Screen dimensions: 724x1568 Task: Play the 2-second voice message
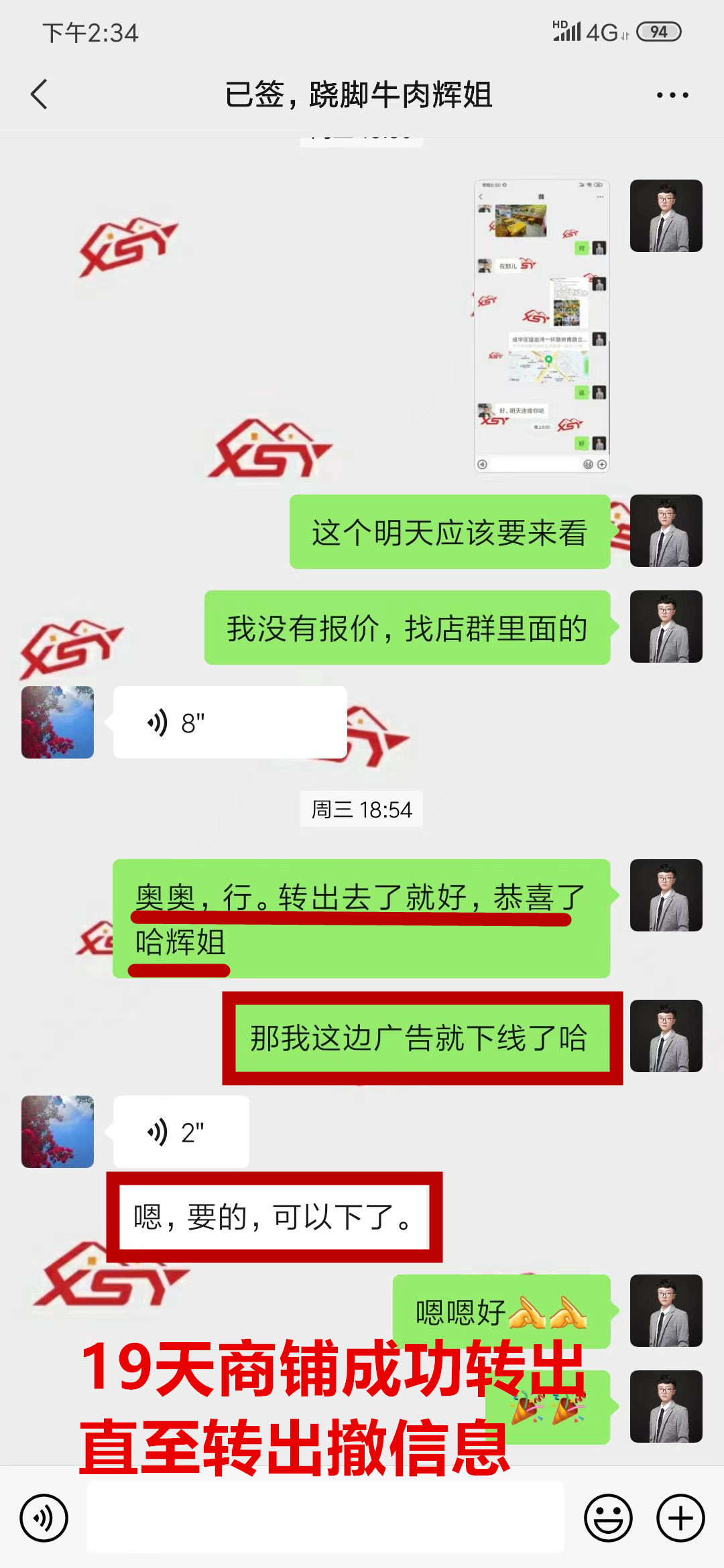pyautogui.click(x=181, y=1132)
